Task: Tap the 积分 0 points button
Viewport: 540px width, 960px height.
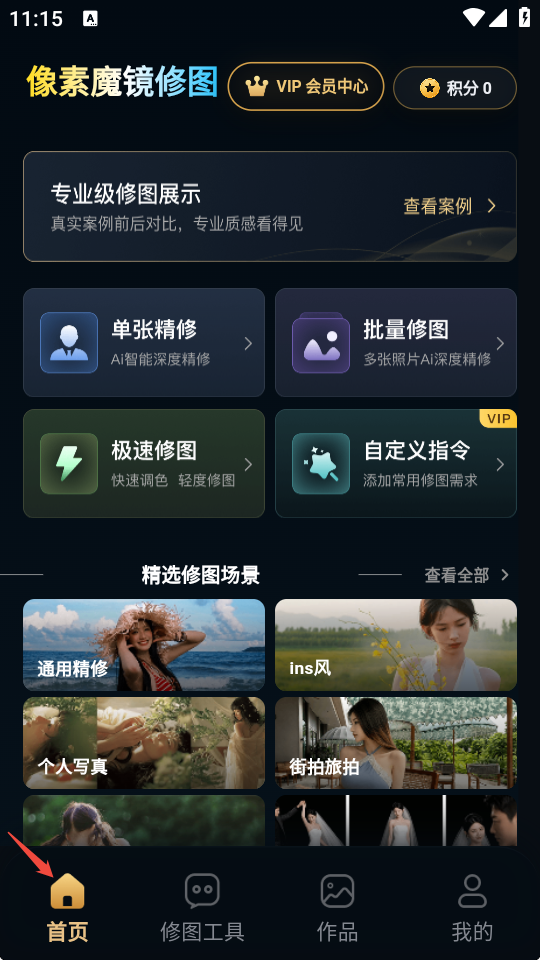Action: (455, 88)
